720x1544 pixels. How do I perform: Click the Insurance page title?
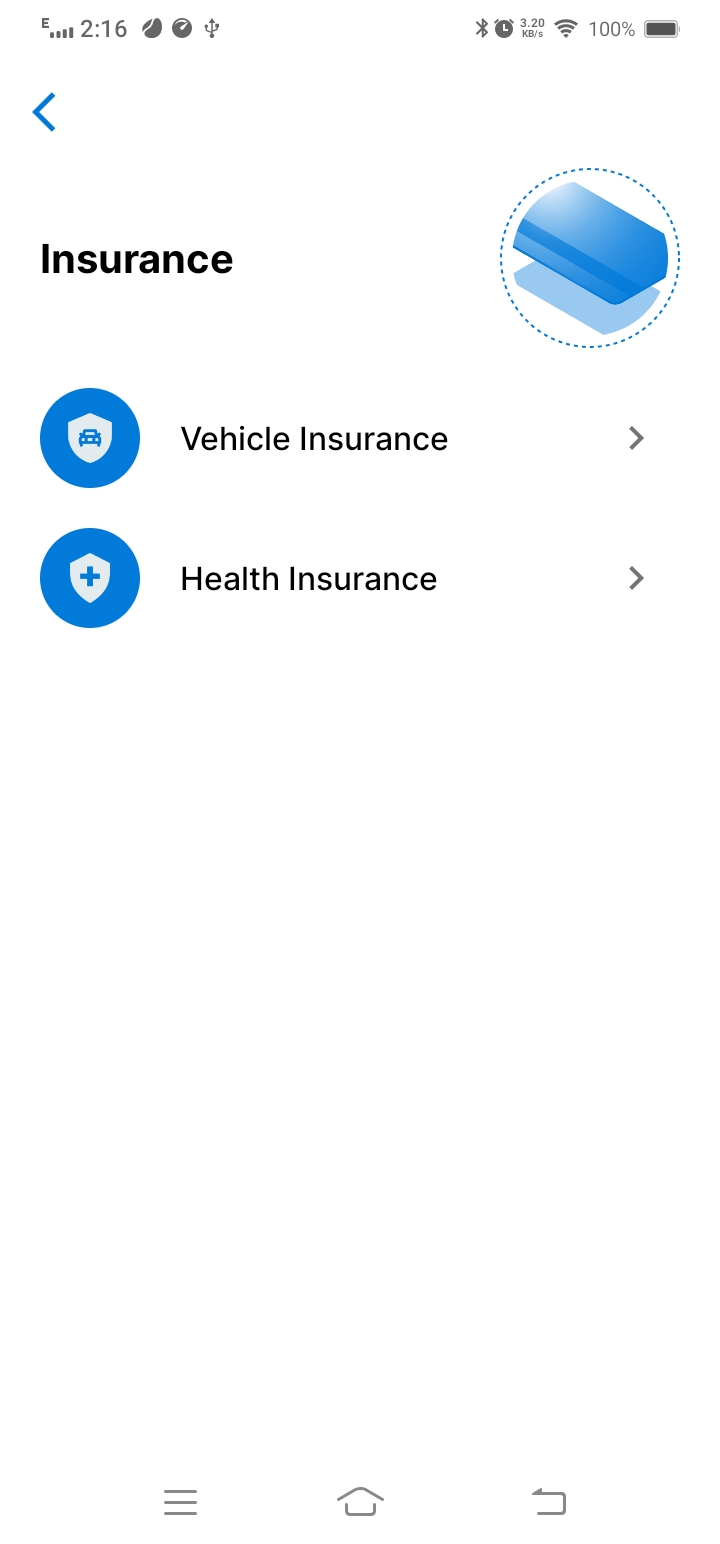(136, 258)
